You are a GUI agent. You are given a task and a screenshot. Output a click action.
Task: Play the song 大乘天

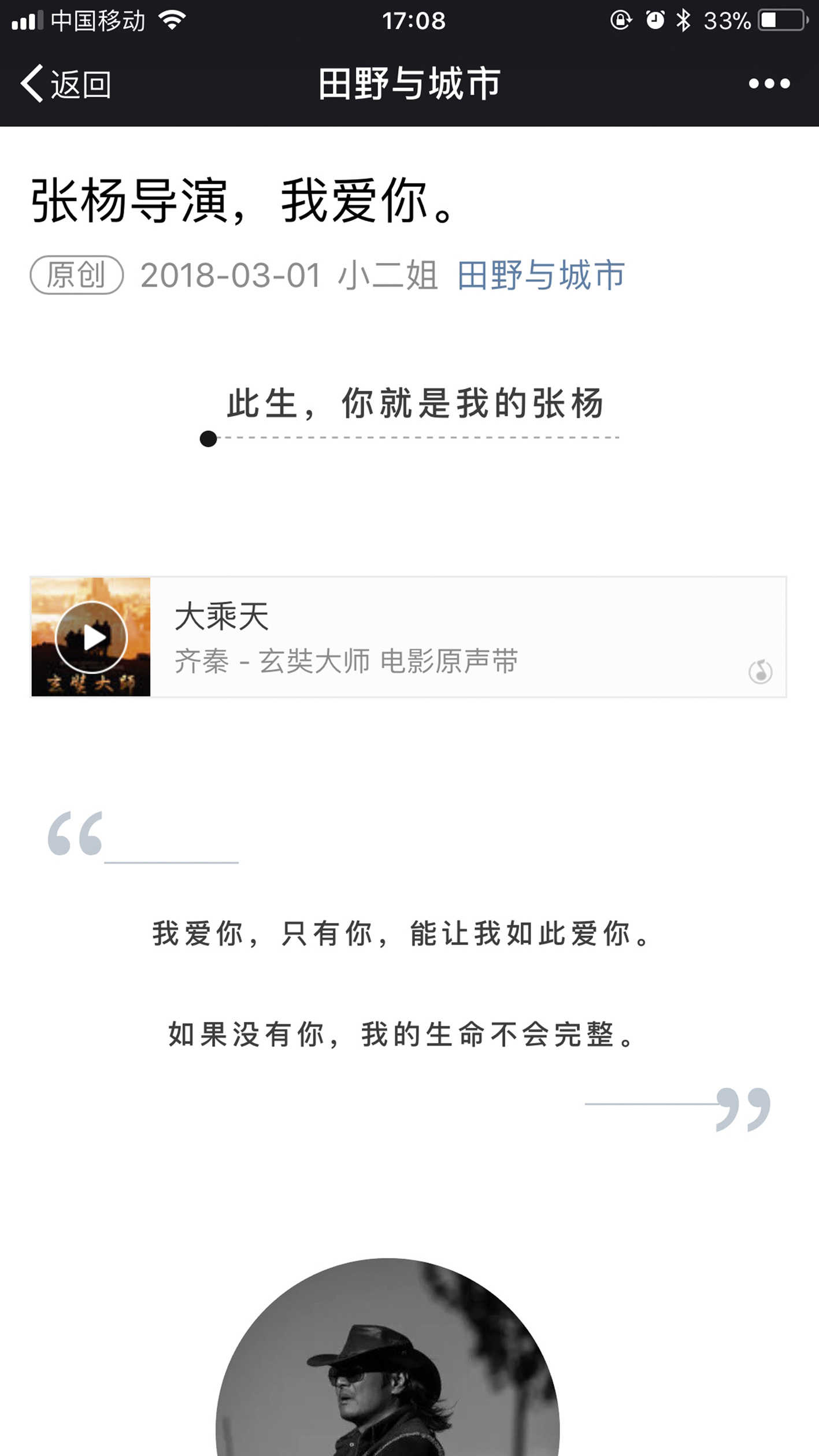click(x=91, y=637)
